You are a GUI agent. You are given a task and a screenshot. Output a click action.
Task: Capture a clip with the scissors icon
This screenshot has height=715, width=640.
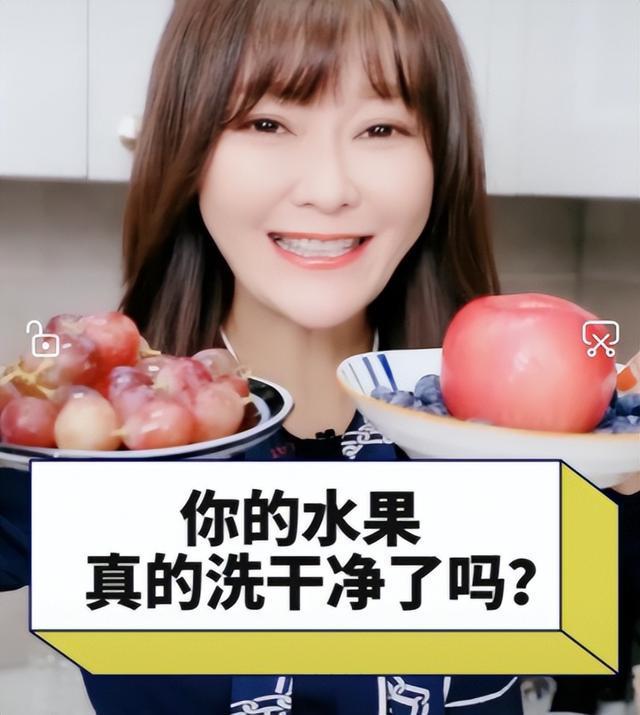point(600,339)
